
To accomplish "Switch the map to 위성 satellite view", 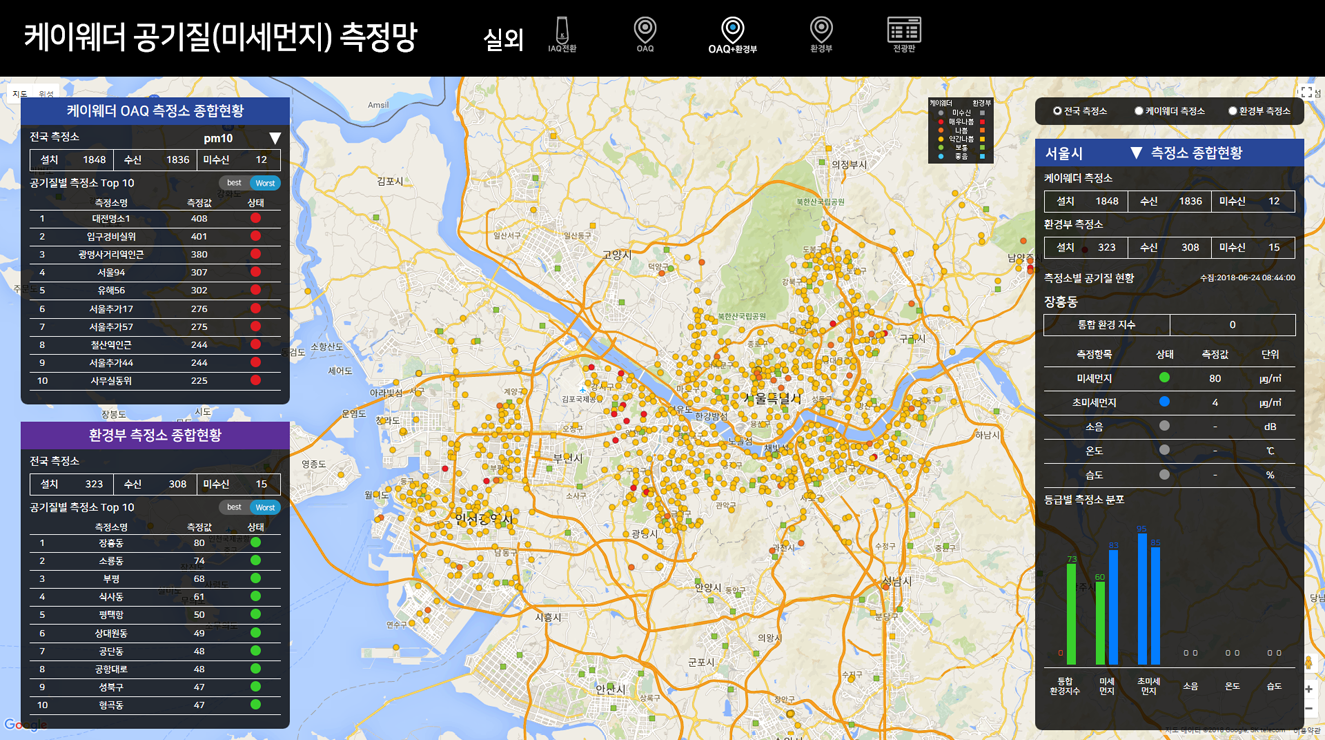I will tap(46, 94).
